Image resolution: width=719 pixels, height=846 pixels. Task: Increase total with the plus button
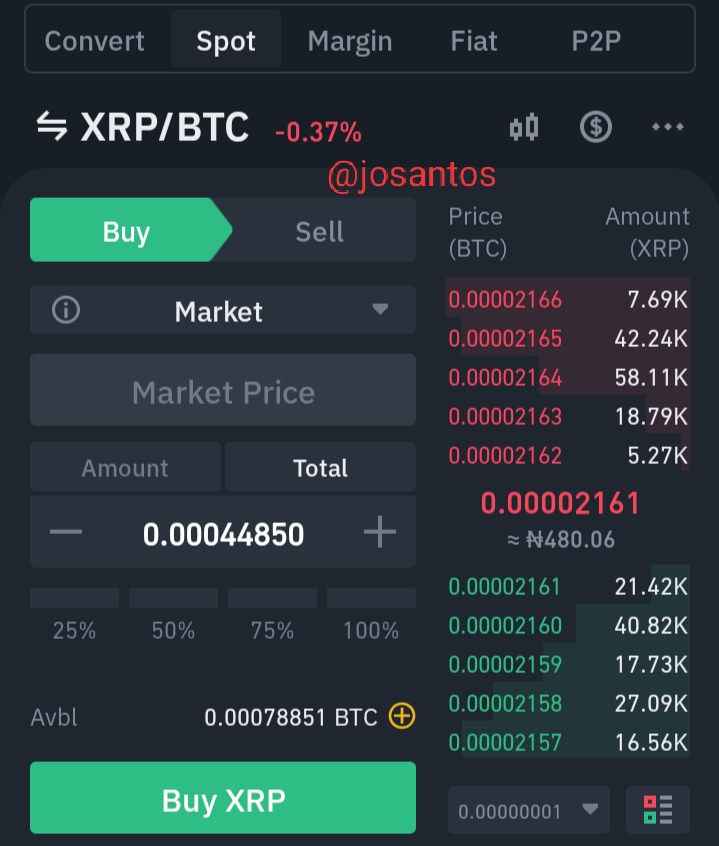pyautogui.click(x=380, y=532)
